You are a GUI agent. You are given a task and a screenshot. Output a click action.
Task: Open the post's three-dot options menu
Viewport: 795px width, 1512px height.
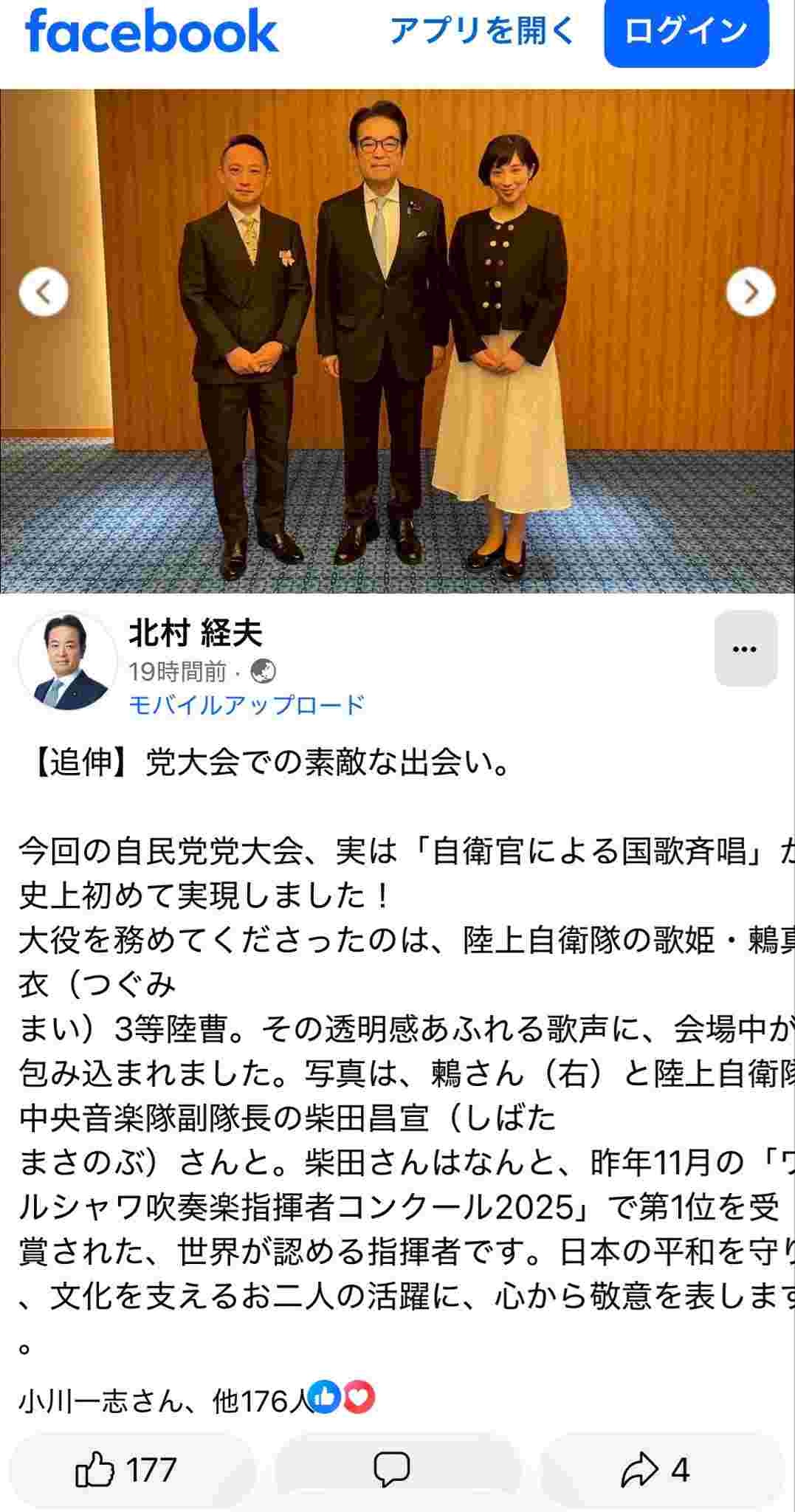pos(745,649)
